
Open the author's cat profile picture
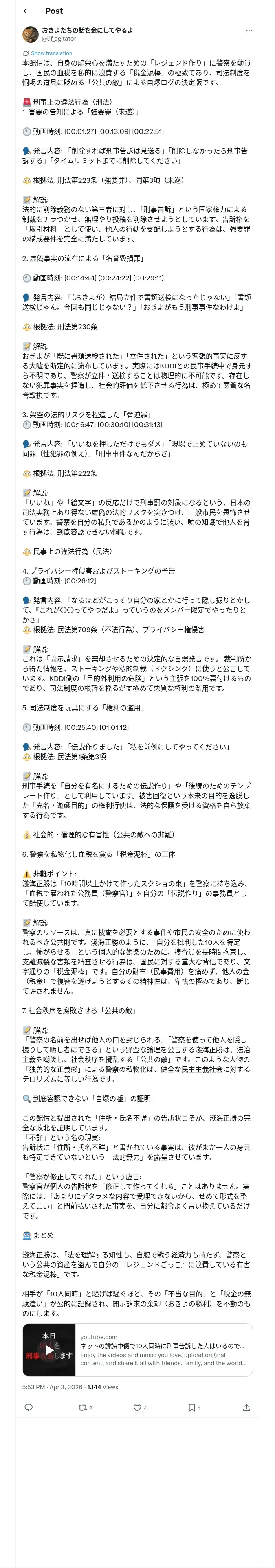[x=30, y=34]
